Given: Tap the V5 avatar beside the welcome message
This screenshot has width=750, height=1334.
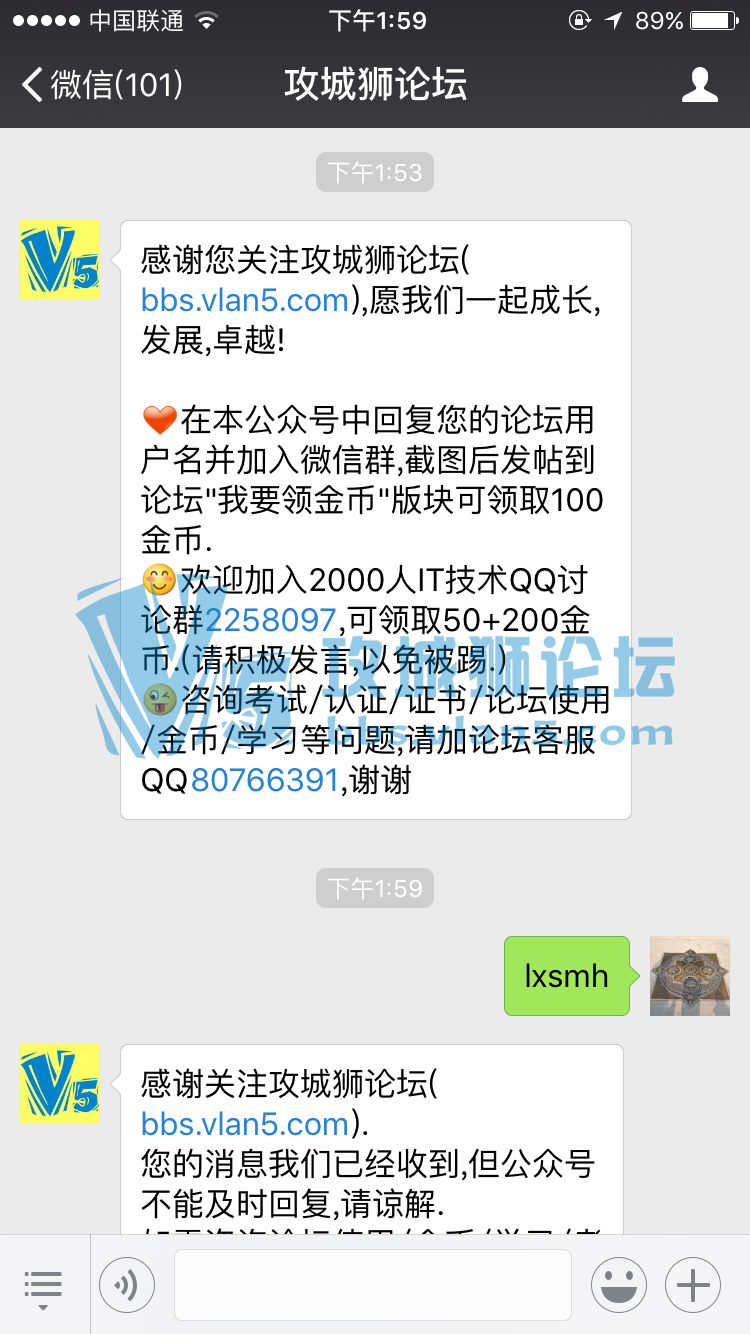Looking at the screenshot, I should click(60, 260).
